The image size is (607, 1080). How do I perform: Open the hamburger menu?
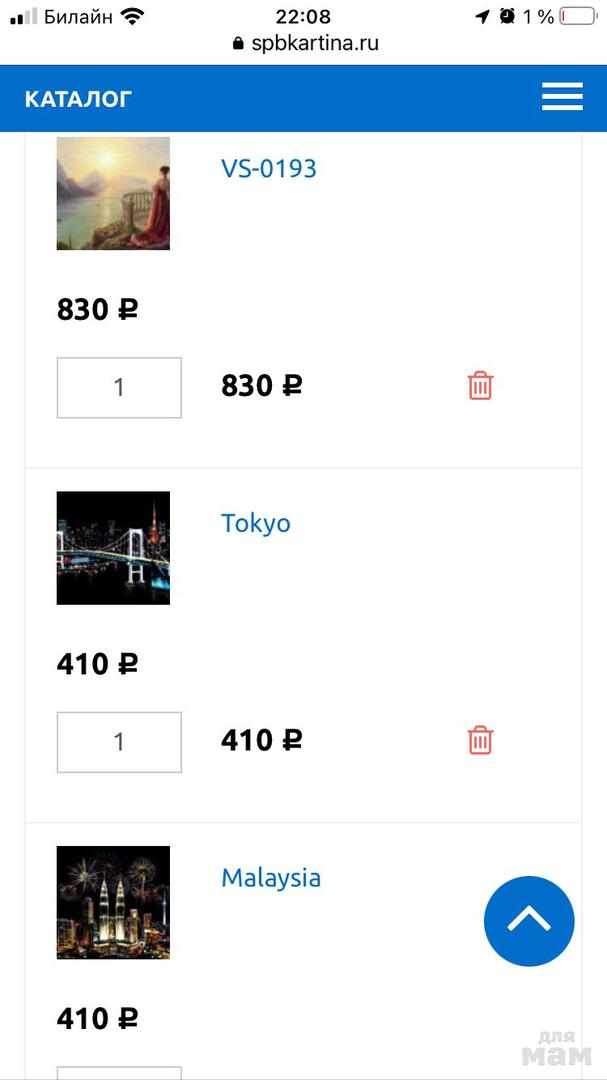[x=562, y=97]
